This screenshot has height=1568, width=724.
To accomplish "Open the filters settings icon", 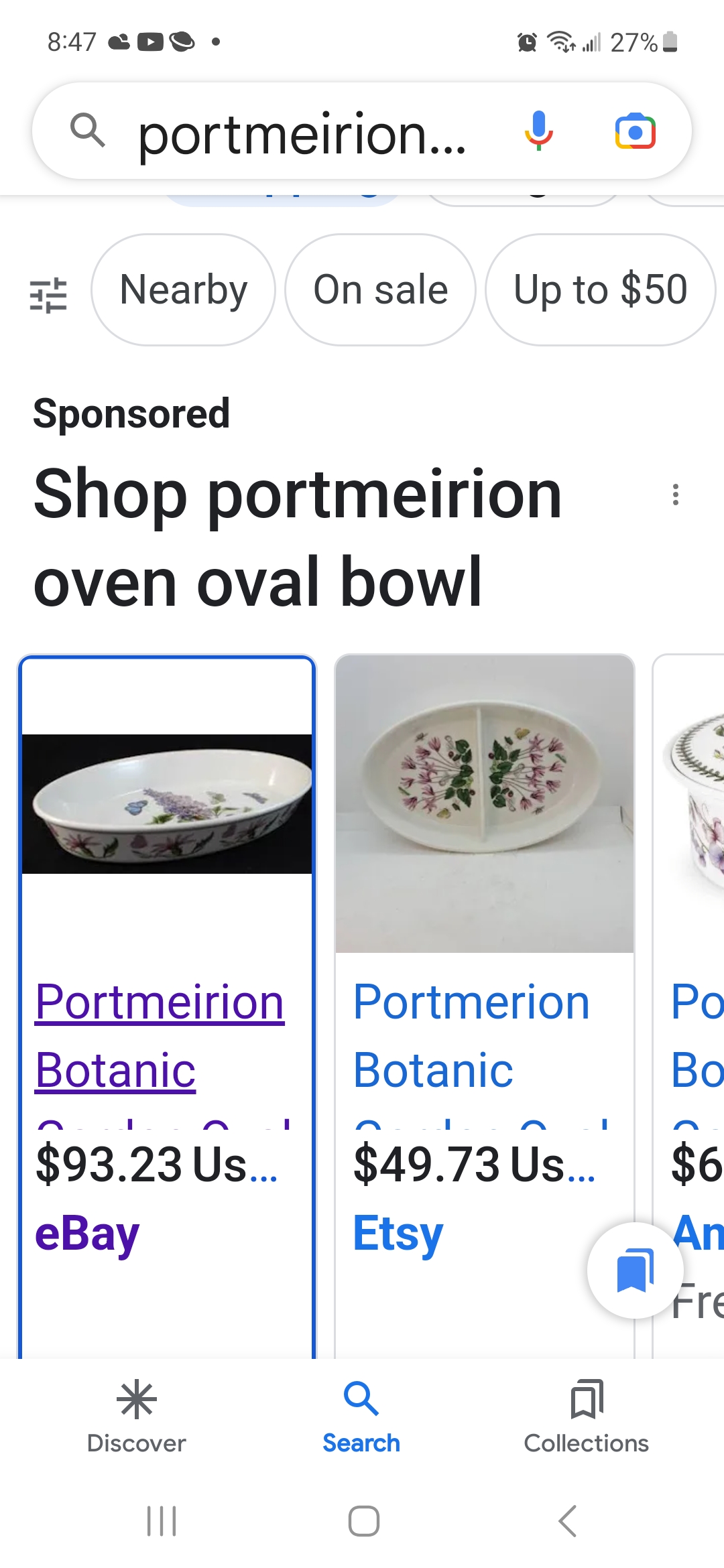I will 48,294.
